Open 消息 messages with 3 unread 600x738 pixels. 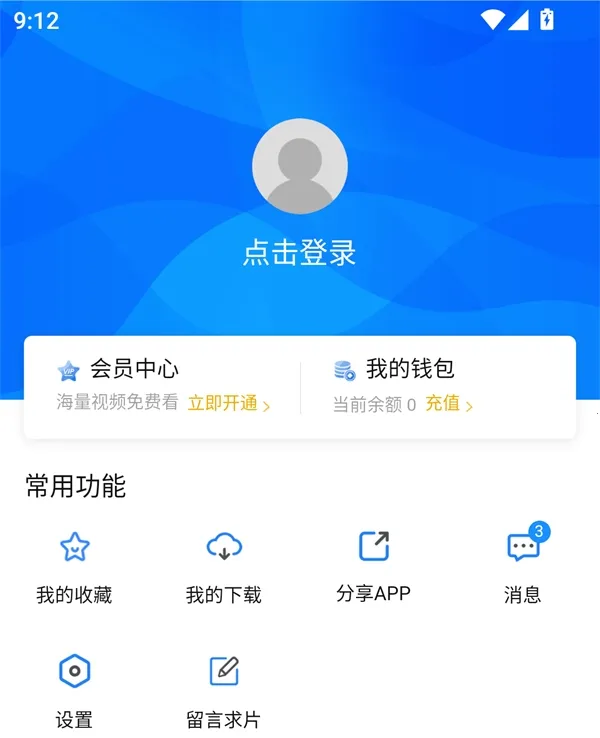tap(523, 566)
